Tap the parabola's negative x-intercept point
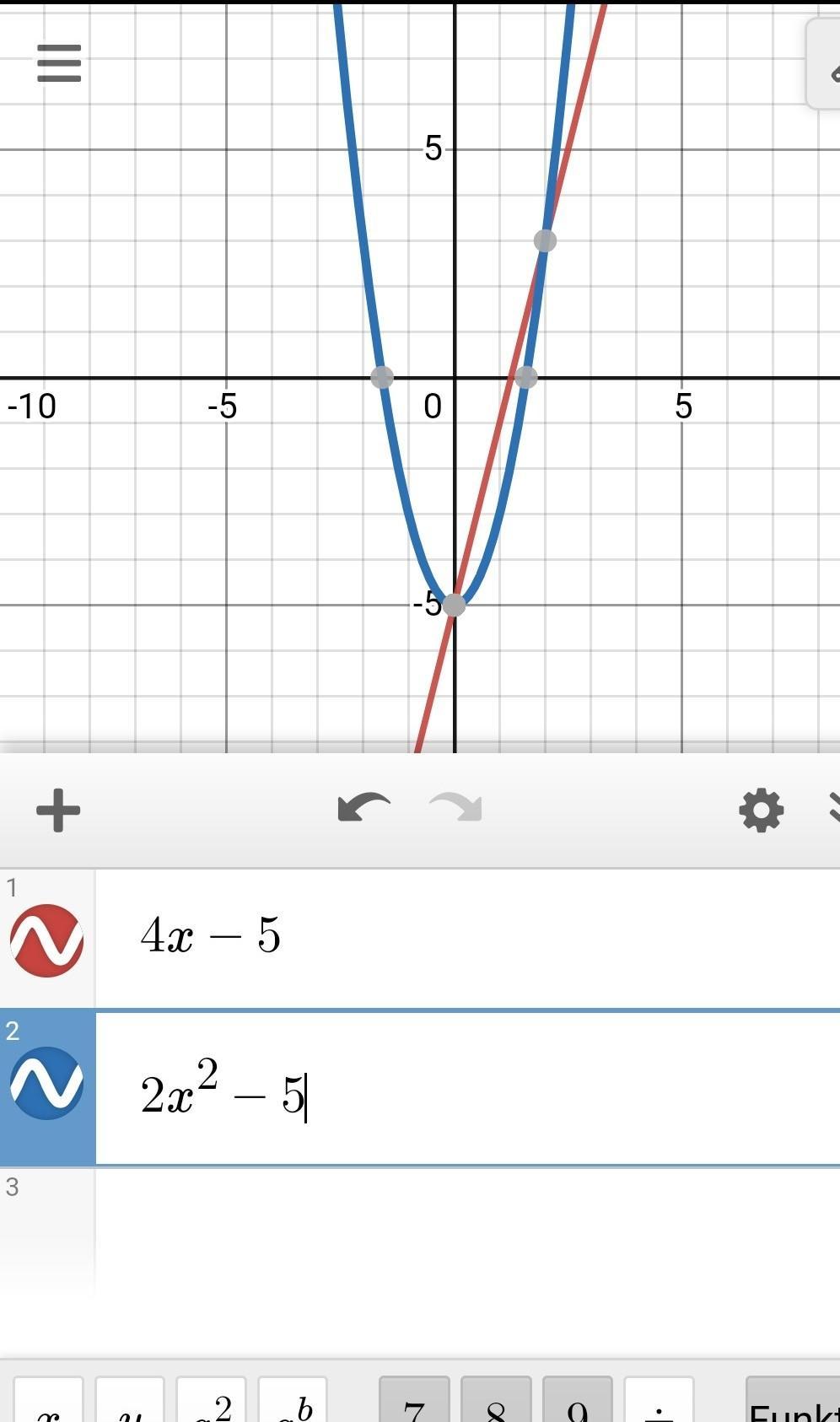 pyautogui.click(x=382, y=377)
